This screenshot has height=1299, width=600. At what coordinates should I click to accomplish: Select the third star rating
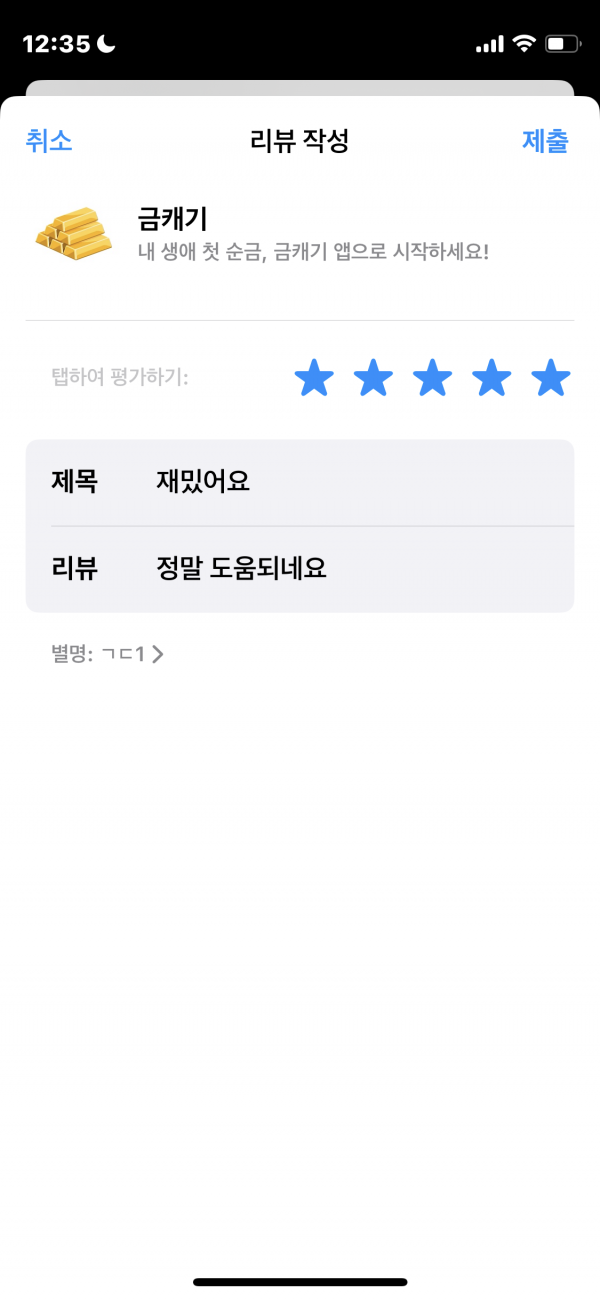click(x=432, y=379)
